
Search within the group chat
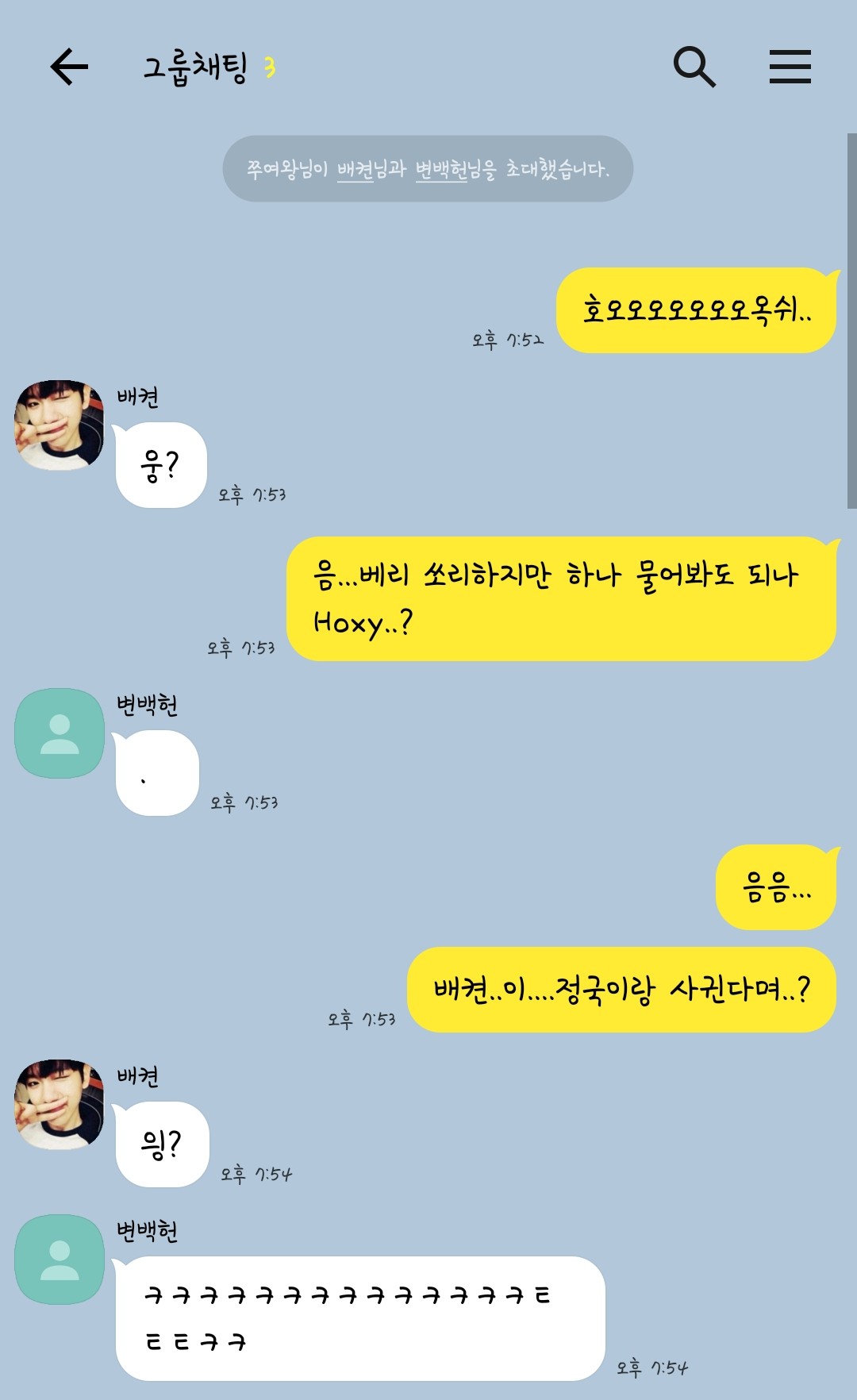694,67
